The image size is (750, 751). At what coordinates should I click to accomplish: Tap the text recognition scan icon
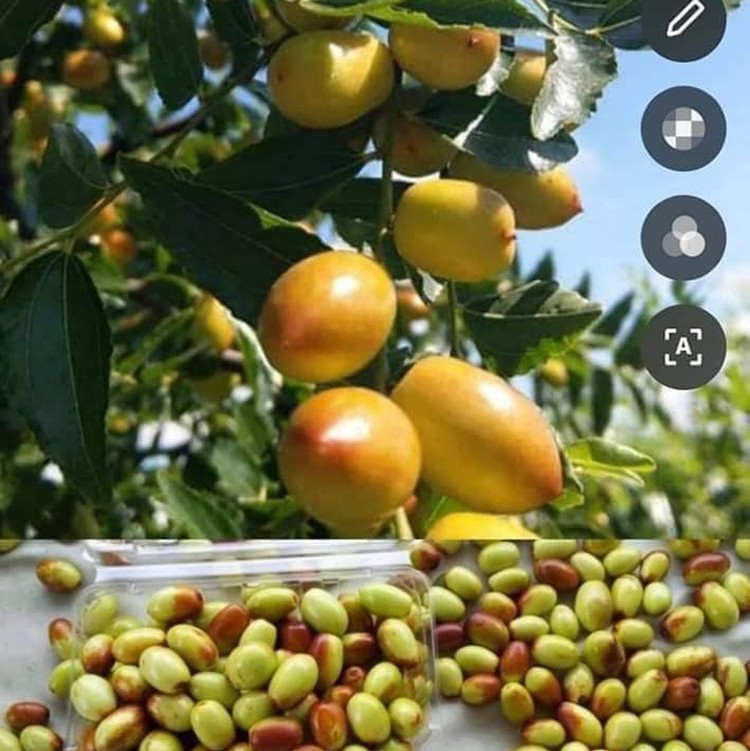pos(684,346)
